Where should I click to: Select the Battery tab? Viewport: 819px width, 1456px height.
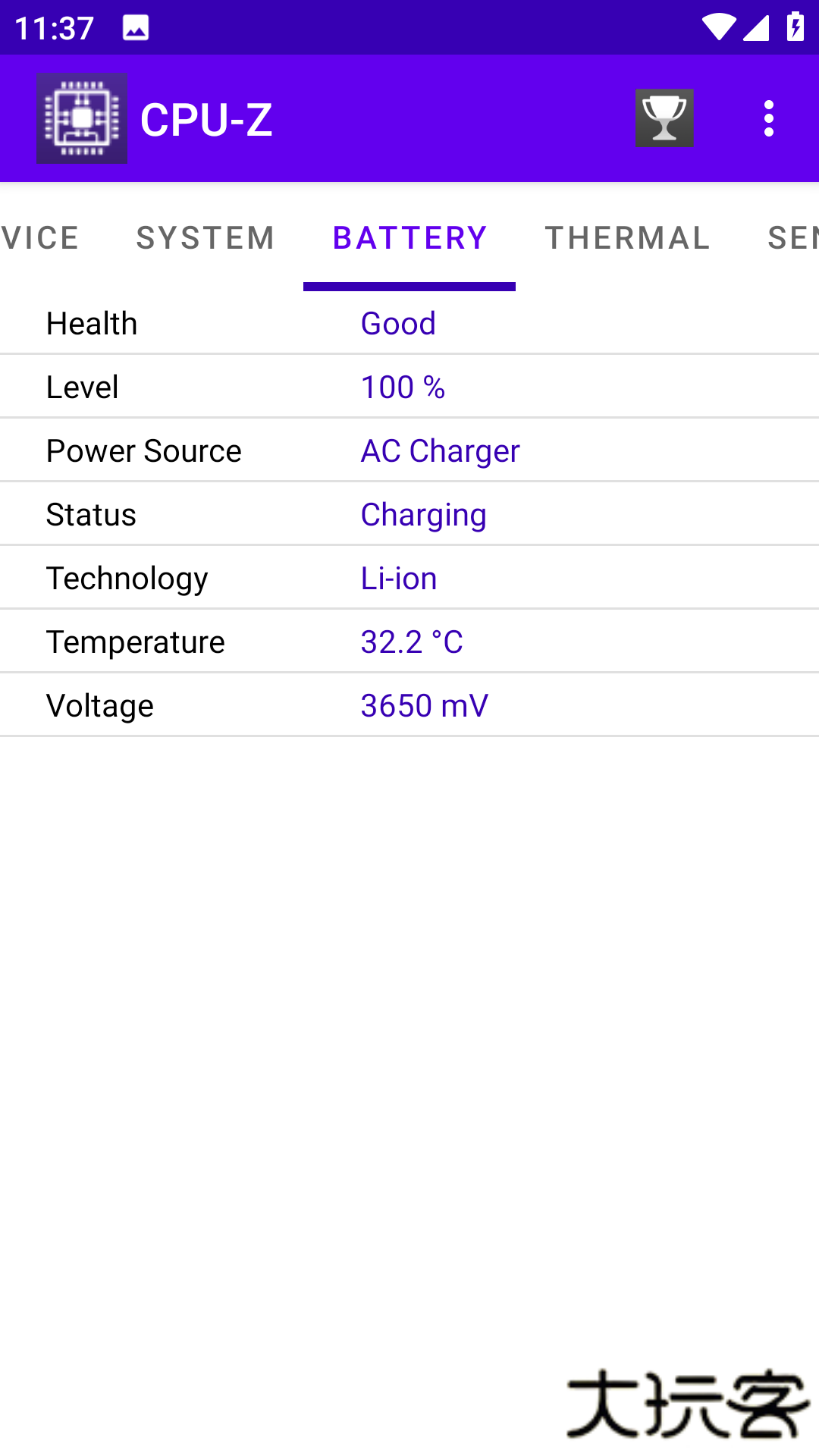coord(409,238)
